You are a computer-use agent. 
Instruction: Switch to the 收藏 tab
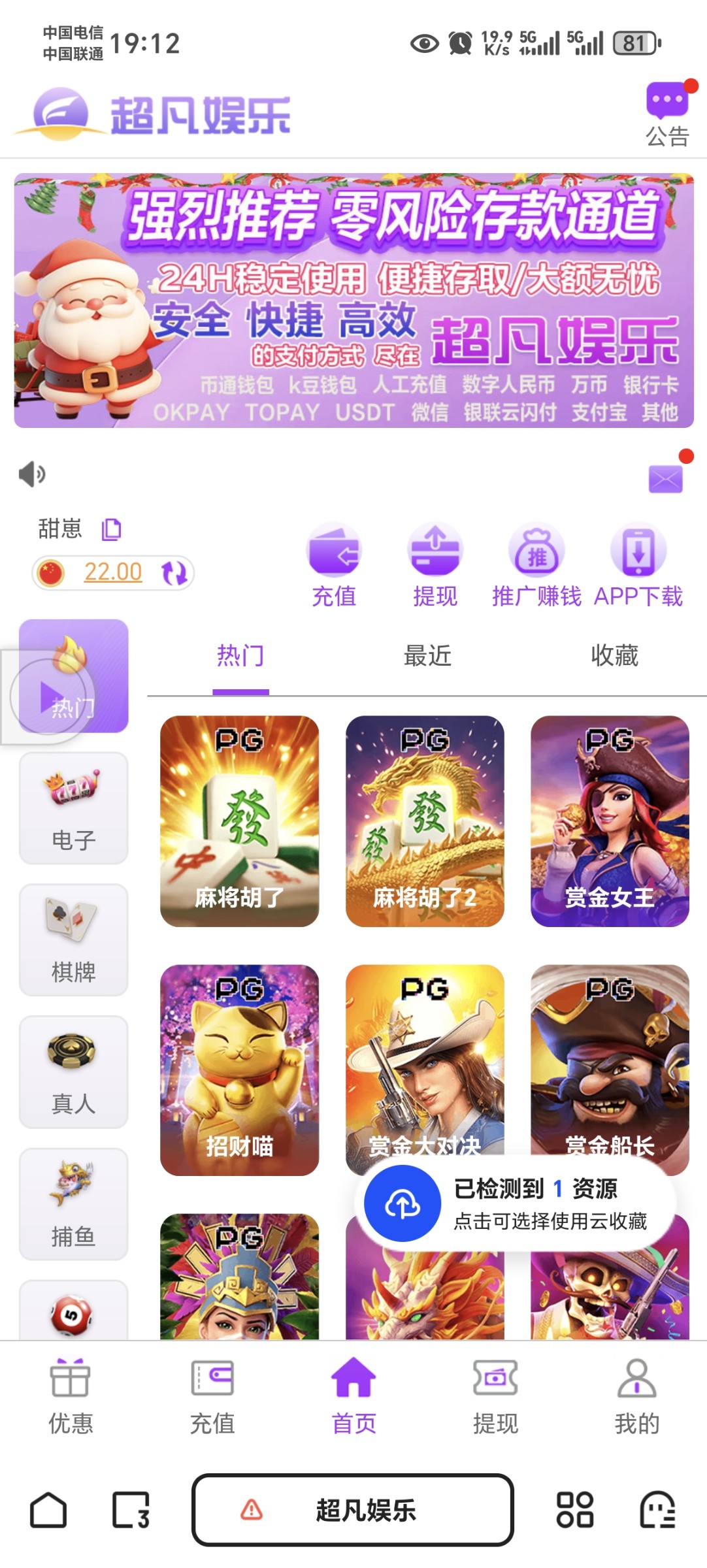click(614, 655)
